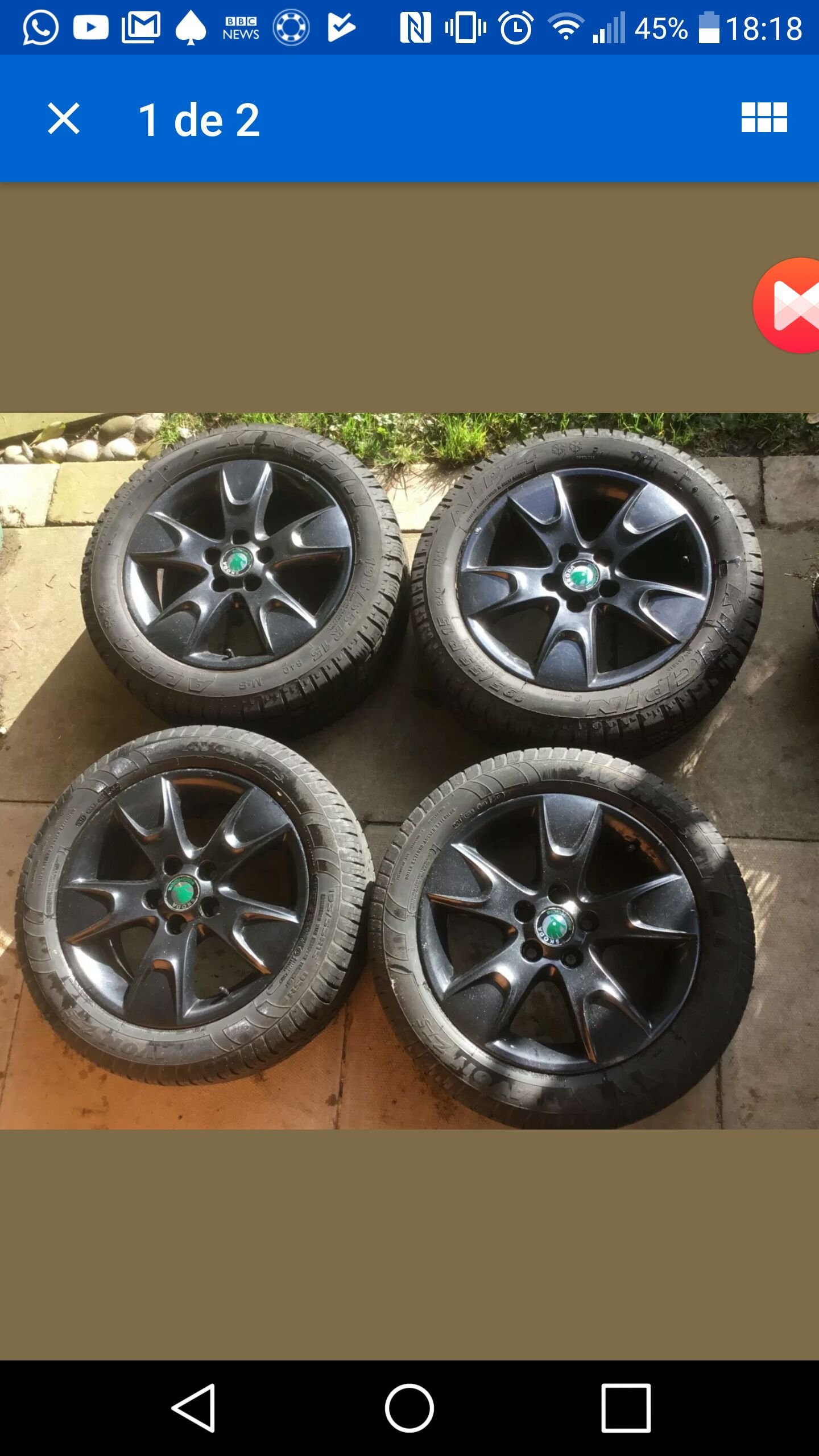The width and height of the screenshot is (819, 1456).
Task: Open the photo grid view
Action: tap(764, 118)
